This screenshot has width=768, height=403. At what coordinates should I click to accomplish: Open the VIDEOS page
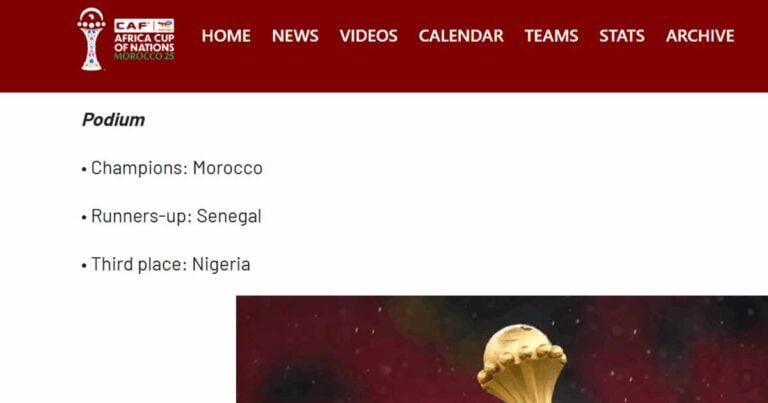pyautogui.click(x=368, y=36)
